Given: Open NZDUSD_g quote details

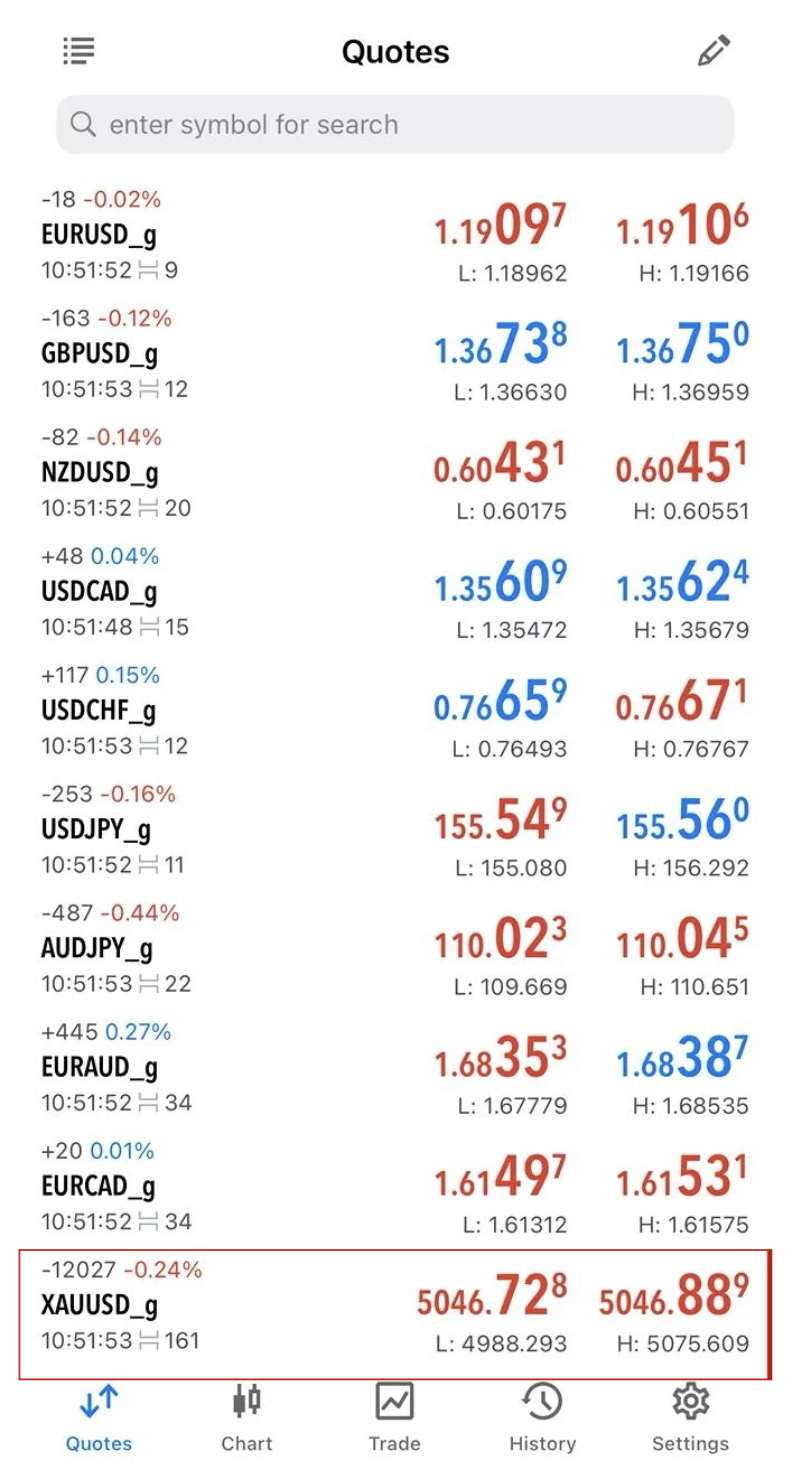Looking at the screenshot, I should tap(395, 473).
